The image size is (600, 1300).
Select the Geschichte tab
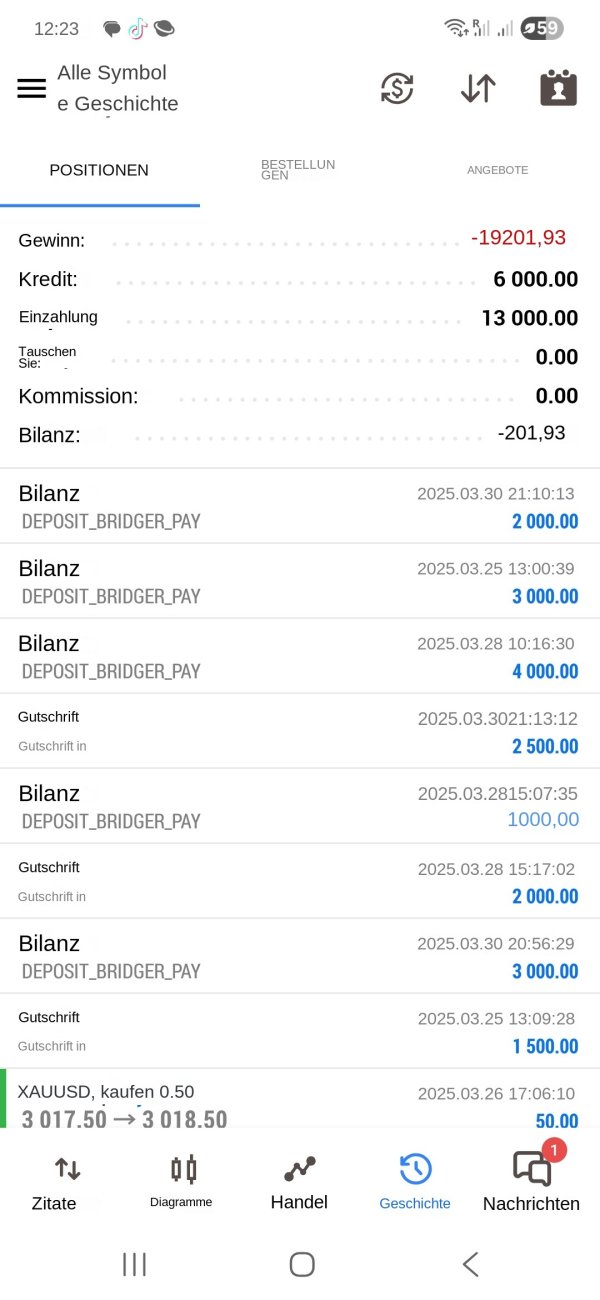point(415,1183)
